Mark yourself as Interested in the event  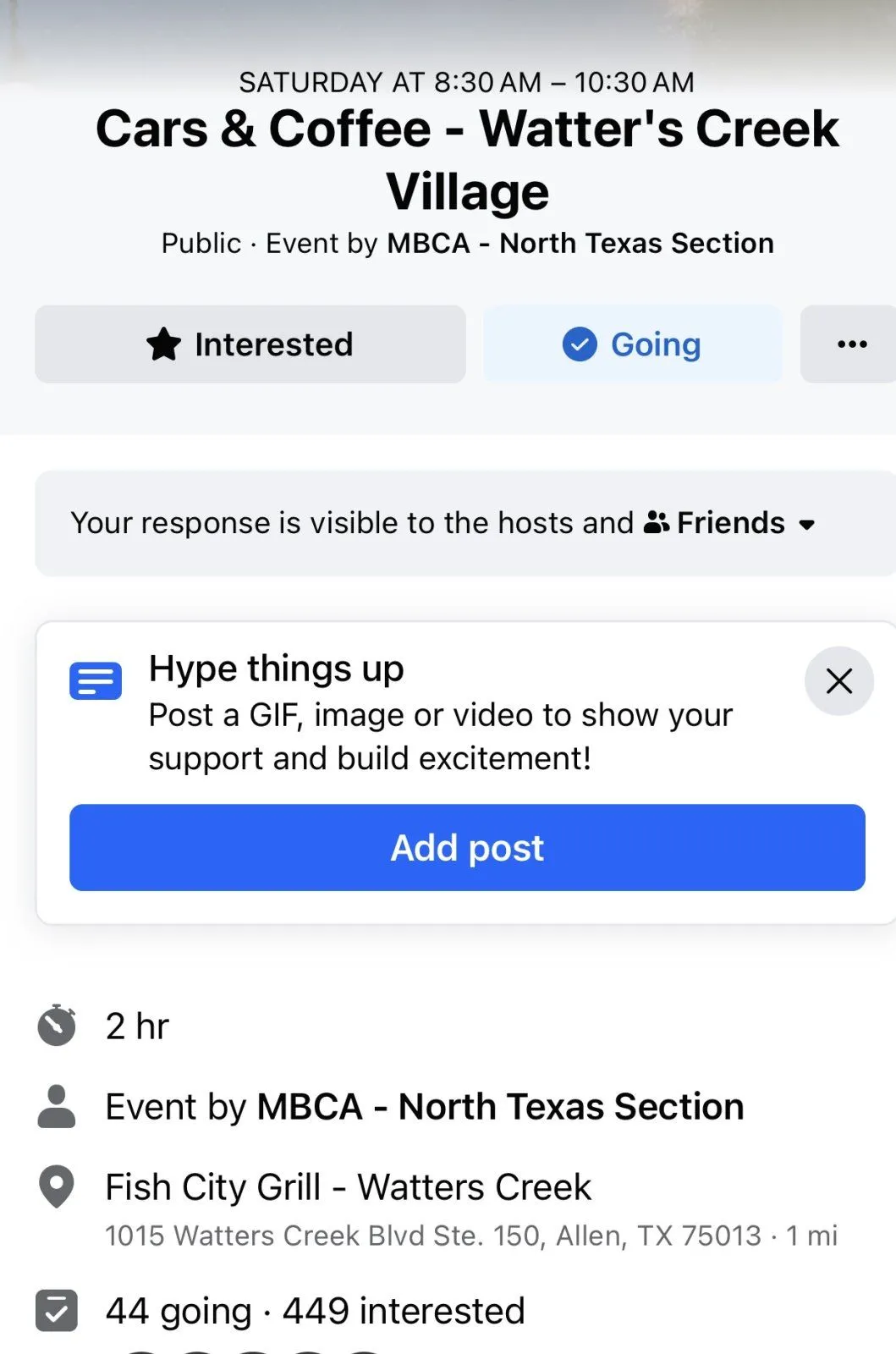click(250, 344)
